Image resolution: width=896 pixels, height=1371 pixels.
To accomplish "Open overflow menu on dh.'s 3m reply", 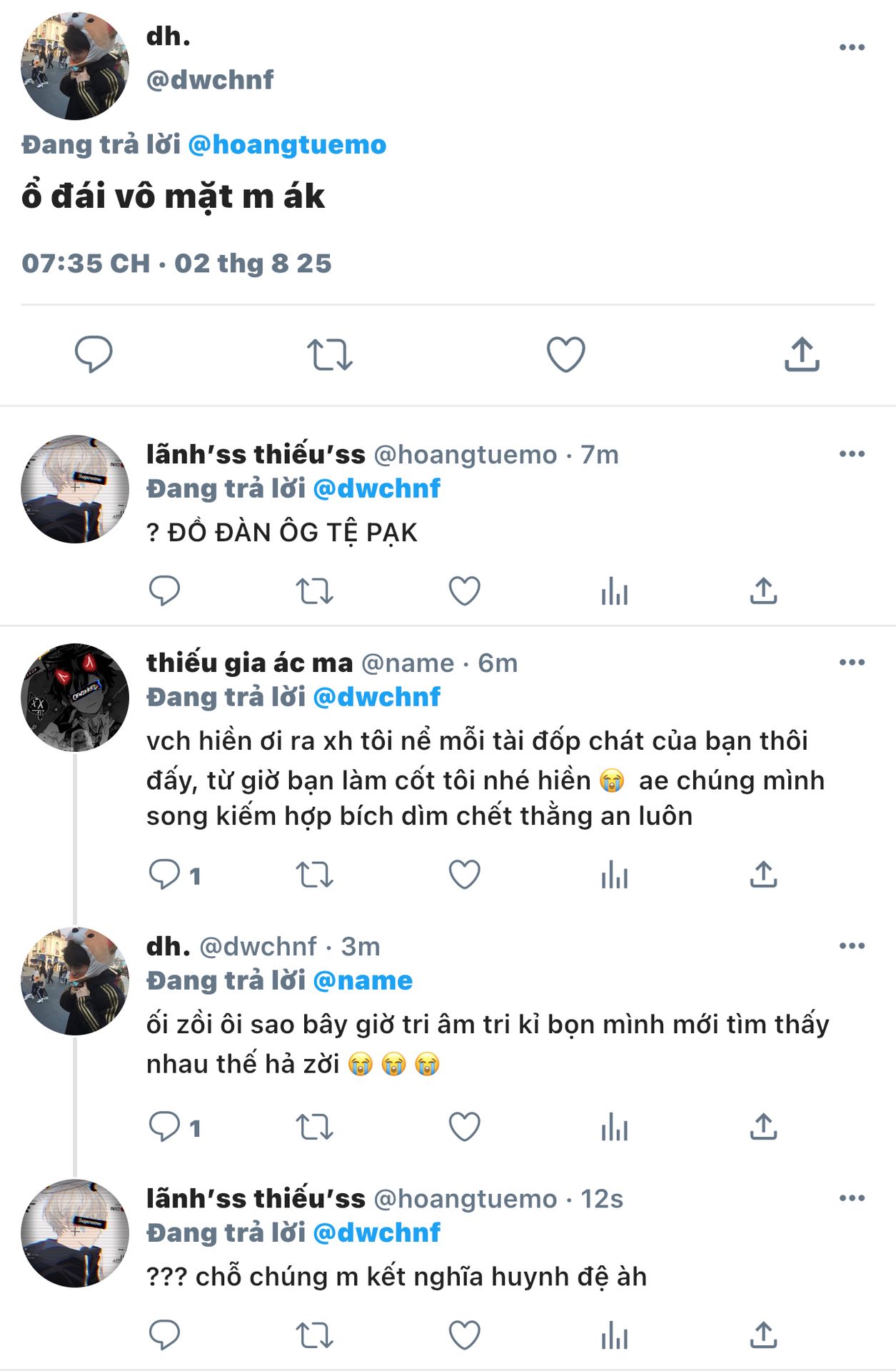I will (852, 946).
